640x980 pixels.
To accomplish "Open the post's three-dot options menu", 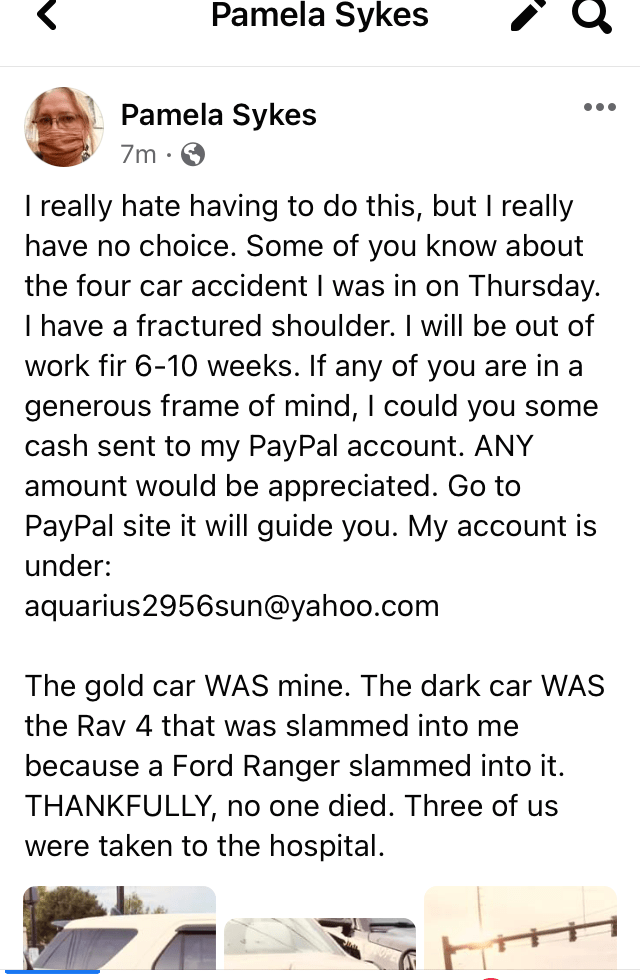I will point(599,108).
